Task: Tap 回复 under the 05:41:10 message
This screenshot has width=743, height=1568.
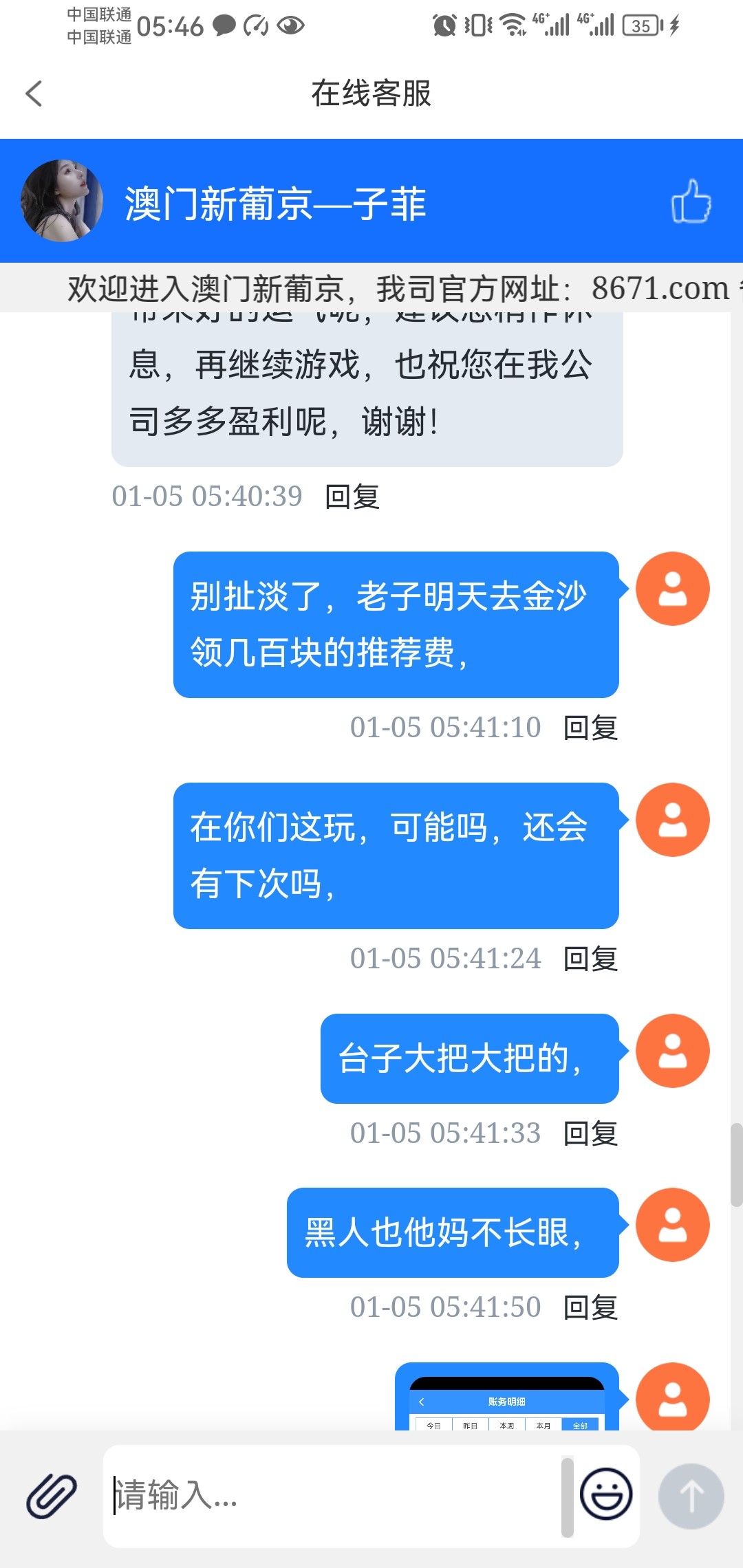Action: pyautogui.click(x=590, y=728)
